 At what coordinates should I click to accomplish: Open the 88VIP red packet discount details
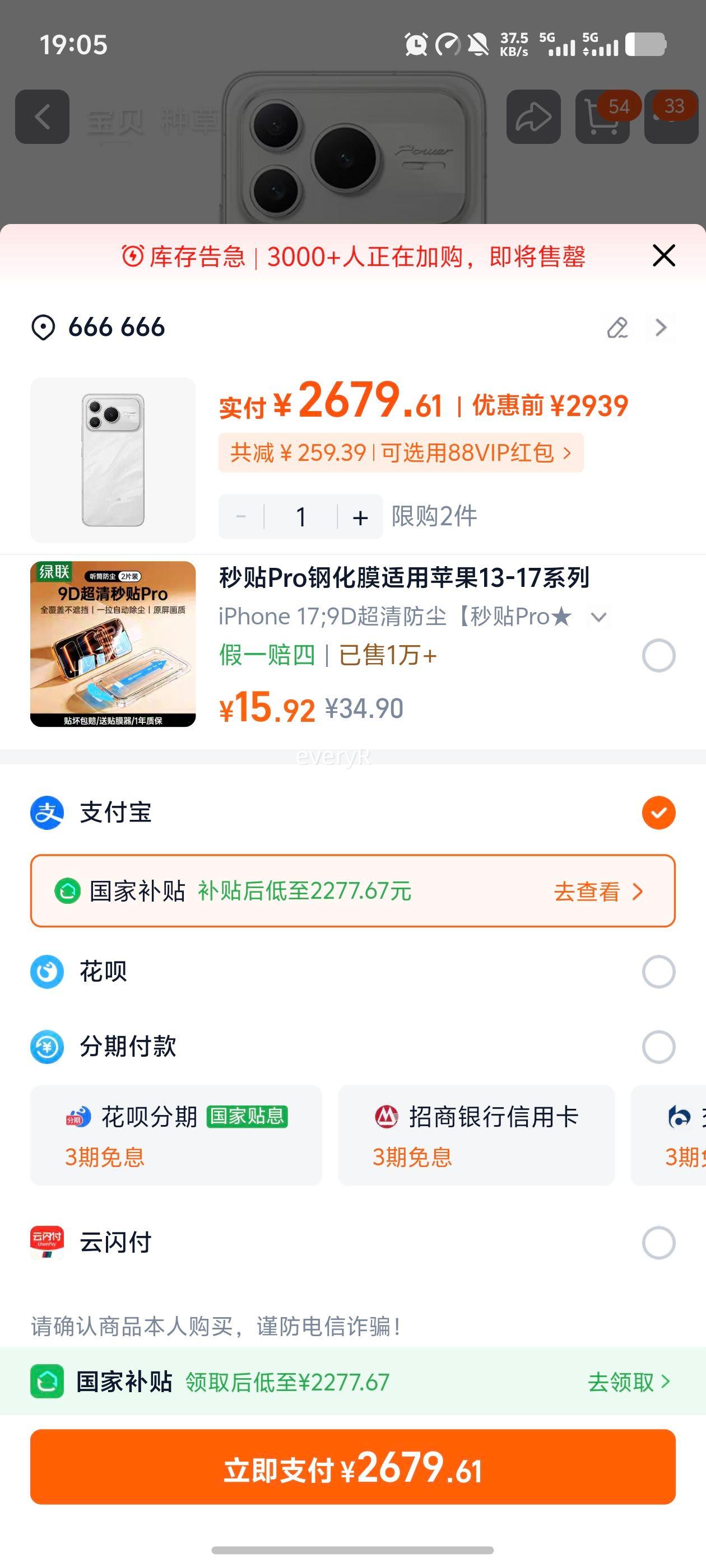401,452
